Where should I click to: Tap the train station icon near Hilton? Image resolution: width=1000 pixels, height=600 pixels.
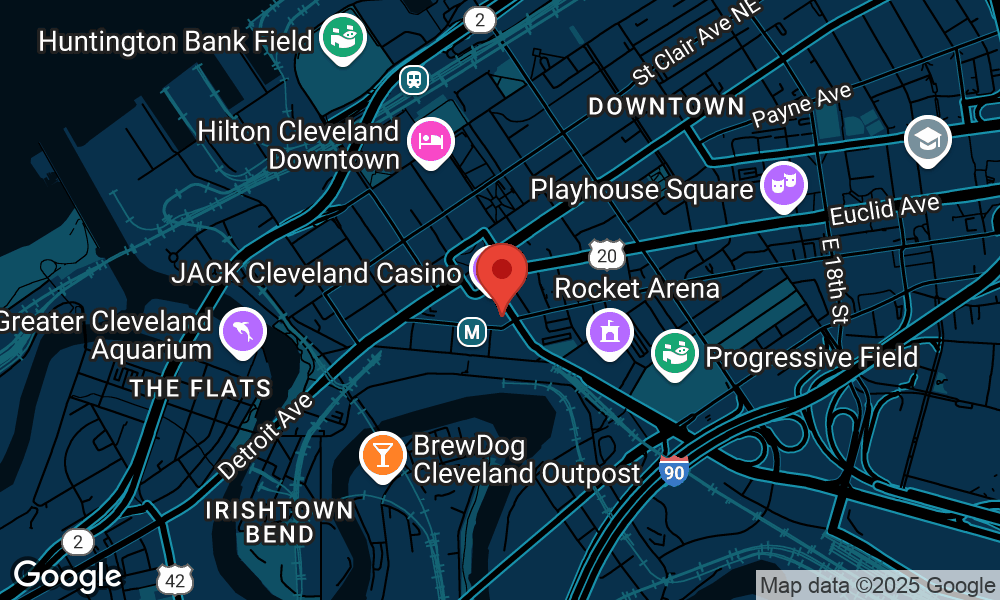(x=412, y=80)
